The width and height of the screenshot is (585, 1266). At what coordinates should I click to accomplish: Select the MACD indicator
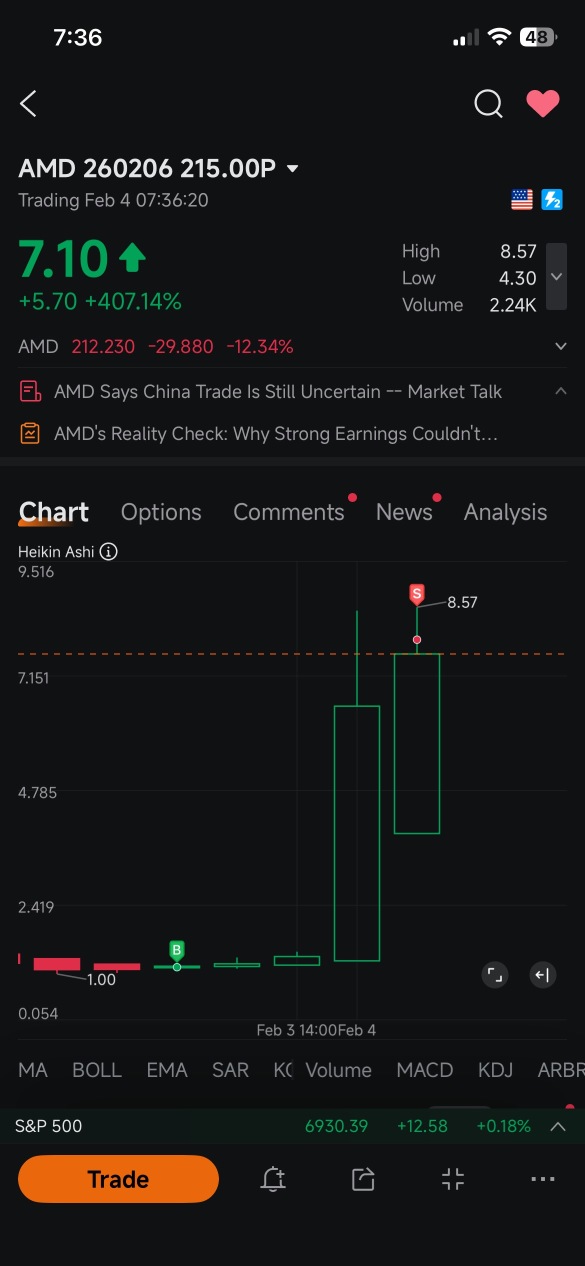coord(425,1070)
